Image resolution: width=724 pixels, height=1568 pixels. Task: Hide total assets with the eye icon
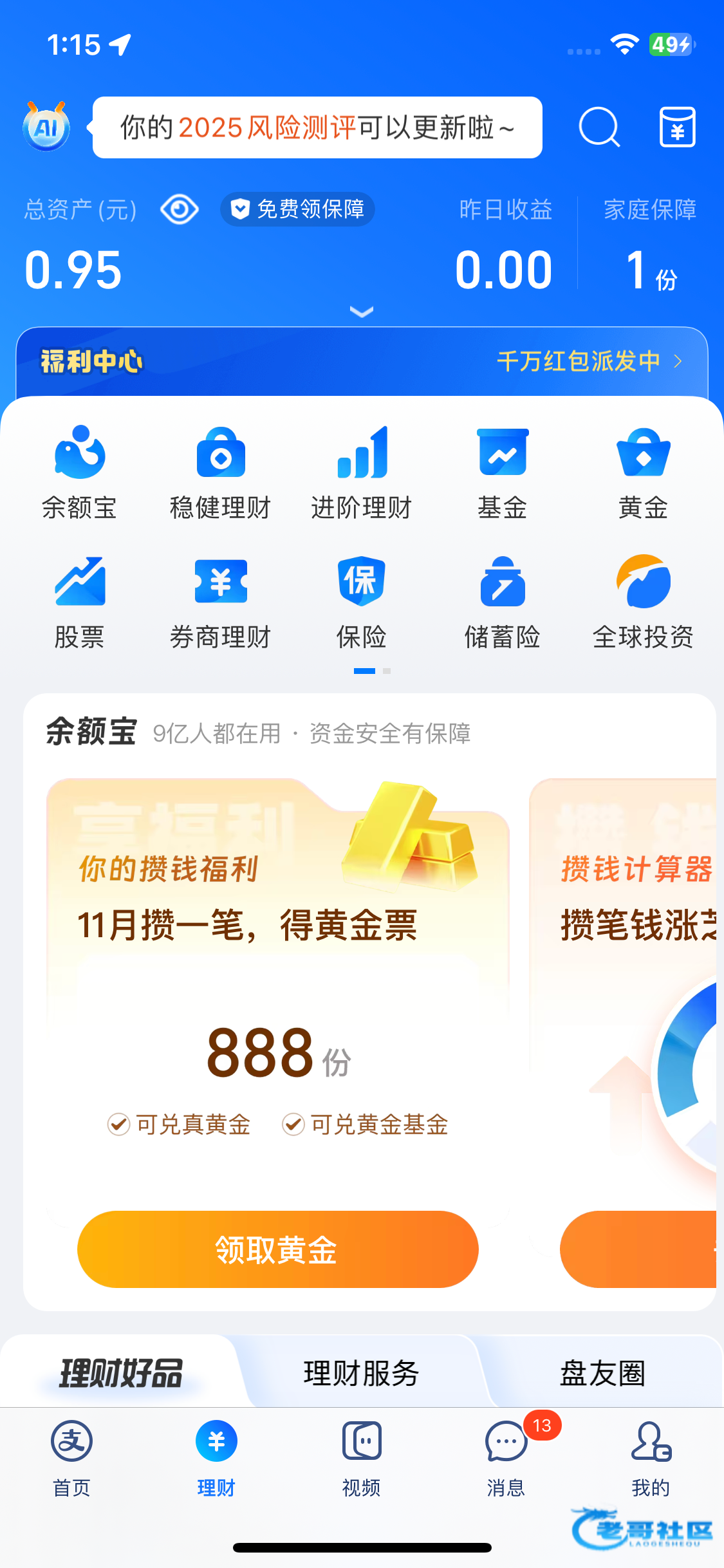click(179, 209)
